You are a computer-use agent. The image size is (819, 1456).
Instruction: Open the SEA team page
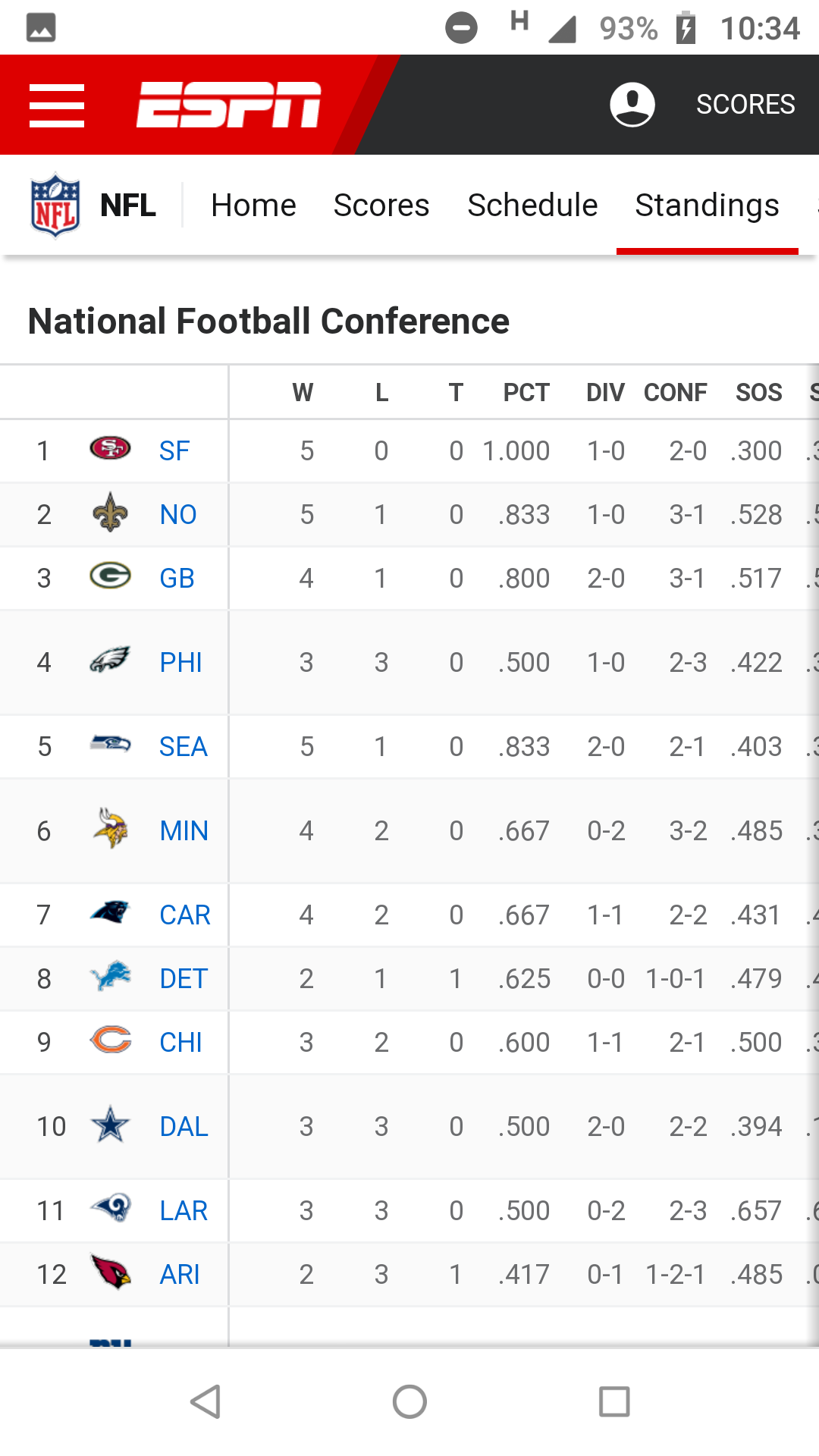coord(184,747)
